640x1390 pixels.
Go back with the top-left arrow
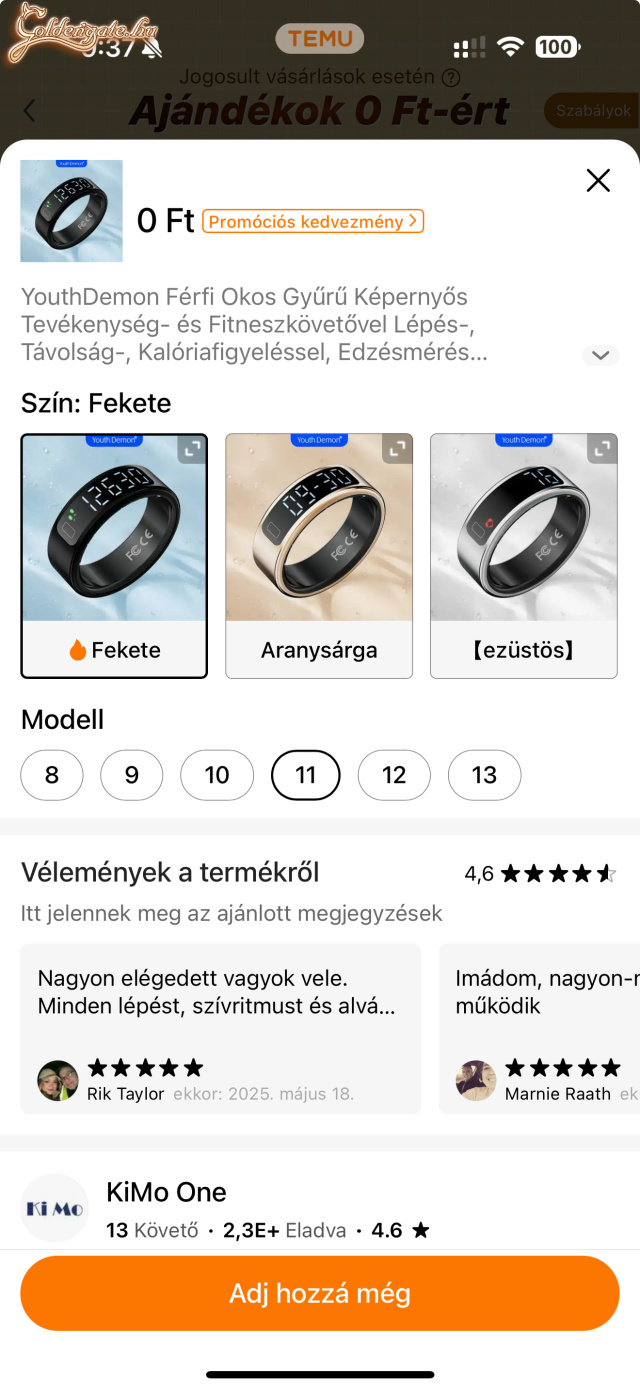pyautogui.click(x=29, y=111)
